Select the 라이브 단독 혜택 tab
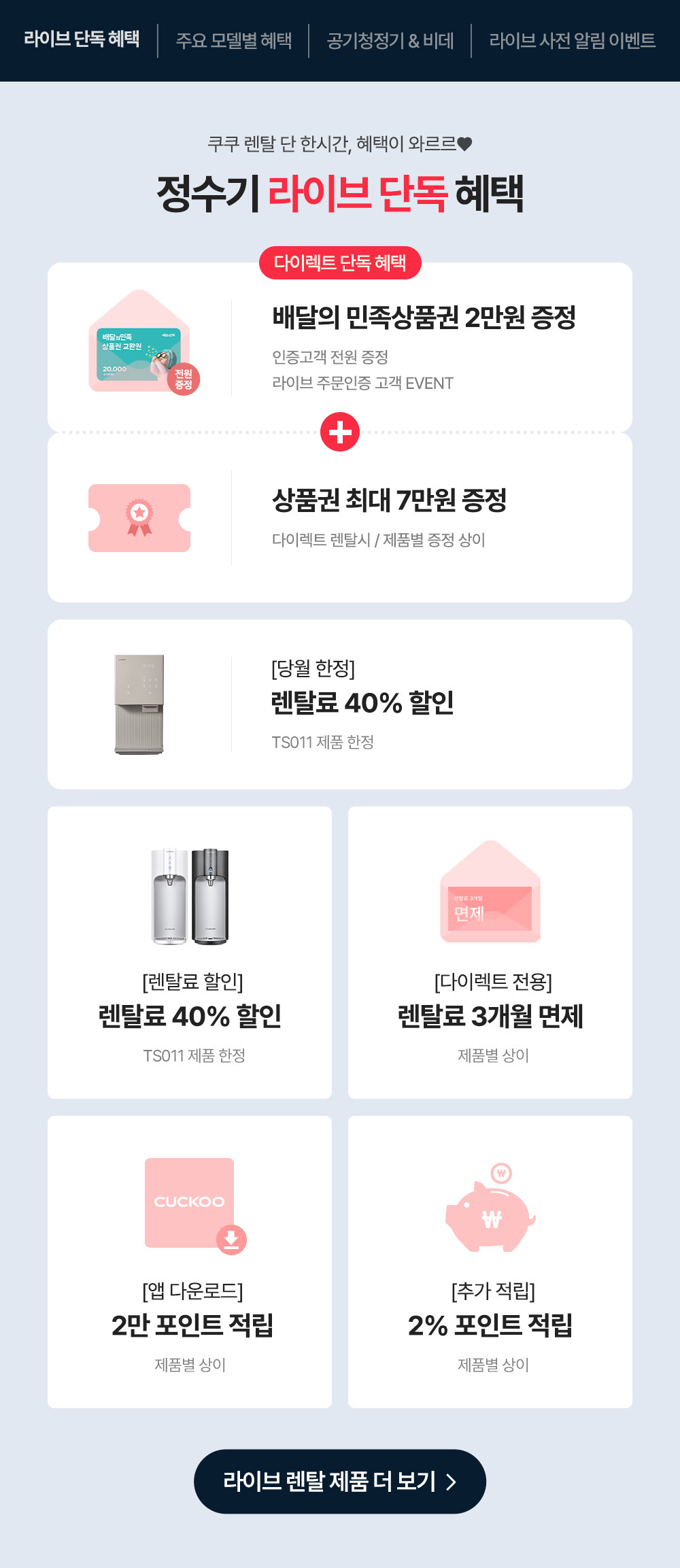Image resolution: width=680 pixels, height=1568 pixels. pyautogui.click(x=82, y=39)
